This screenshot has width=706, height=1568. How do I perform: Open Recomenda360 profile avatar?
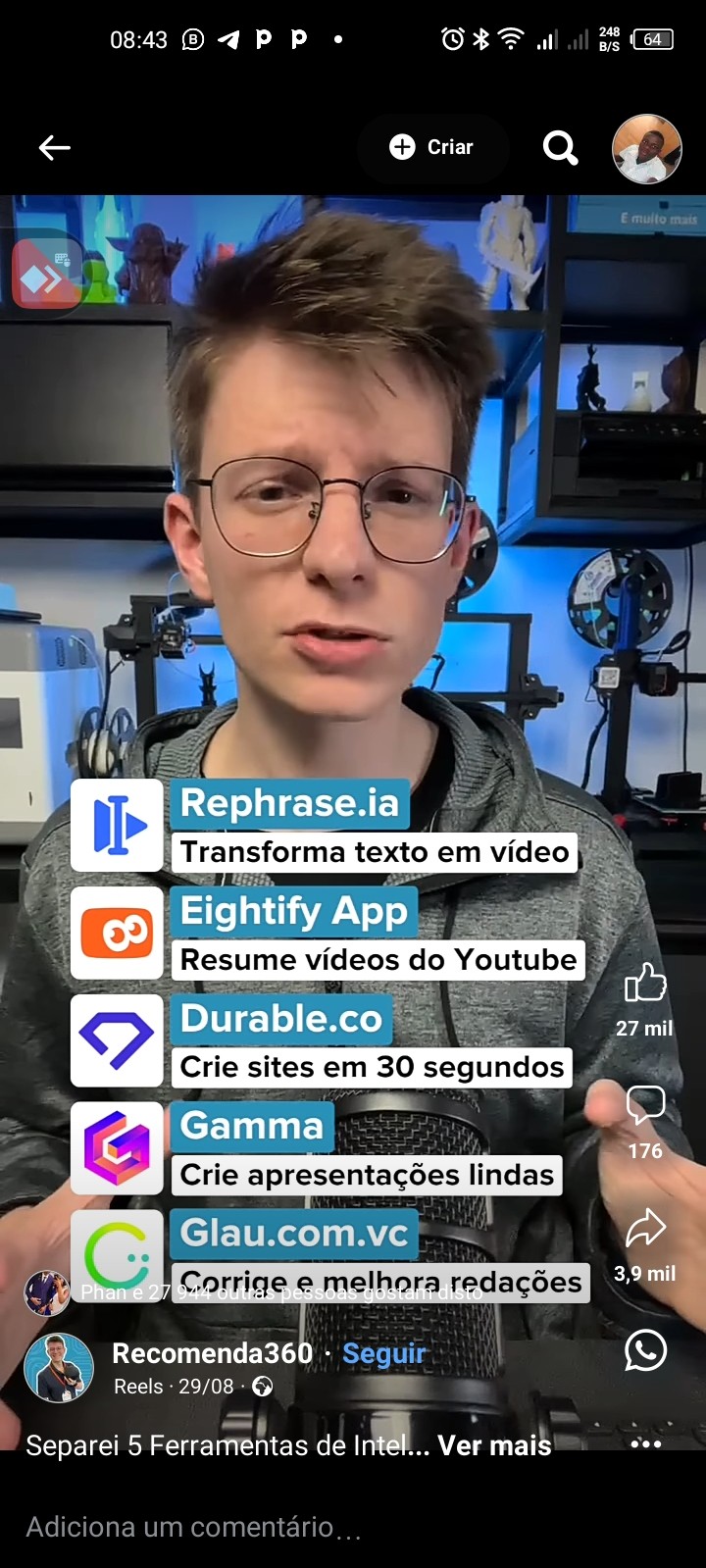coord(58,1367)
